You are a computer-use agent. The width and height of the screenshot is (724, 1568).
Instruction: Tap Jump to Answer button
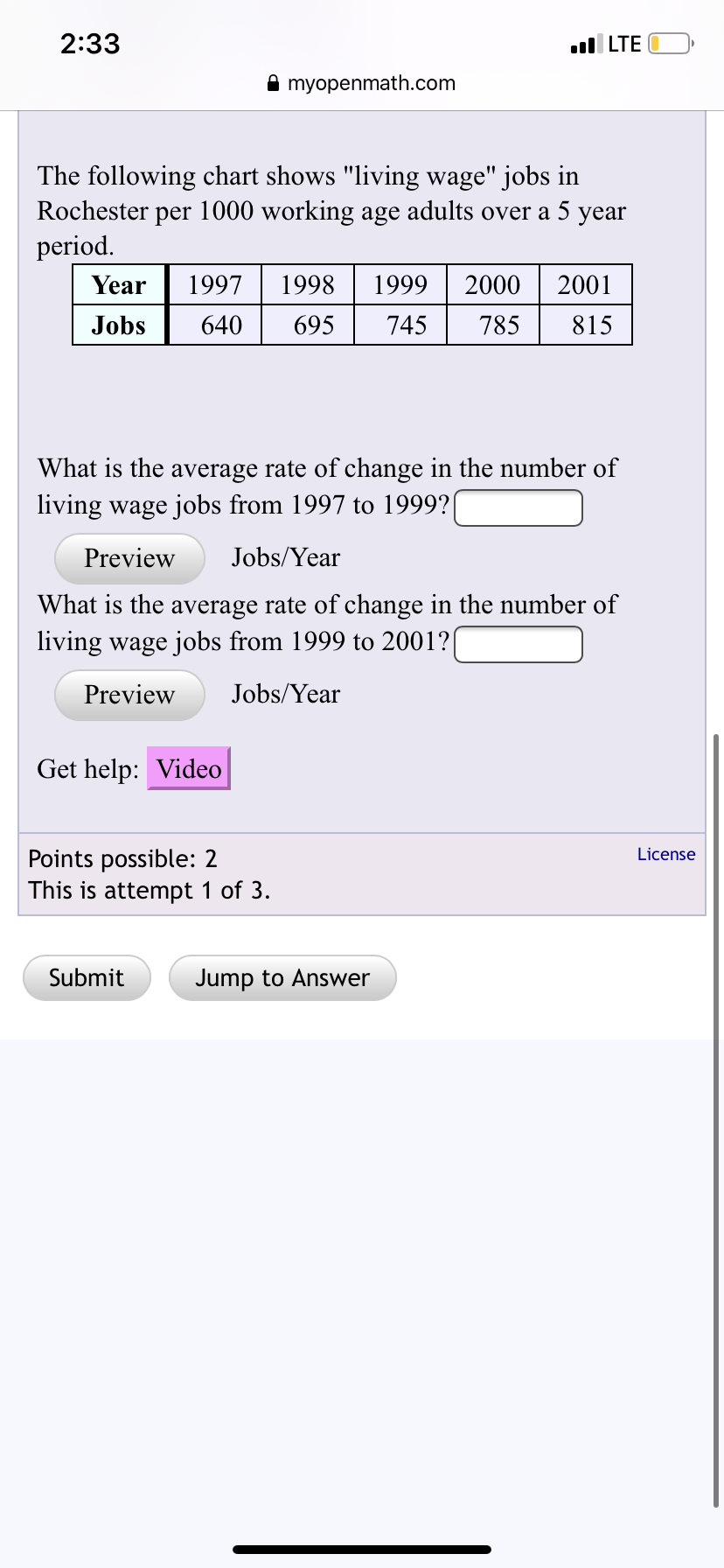click(282, 977)
